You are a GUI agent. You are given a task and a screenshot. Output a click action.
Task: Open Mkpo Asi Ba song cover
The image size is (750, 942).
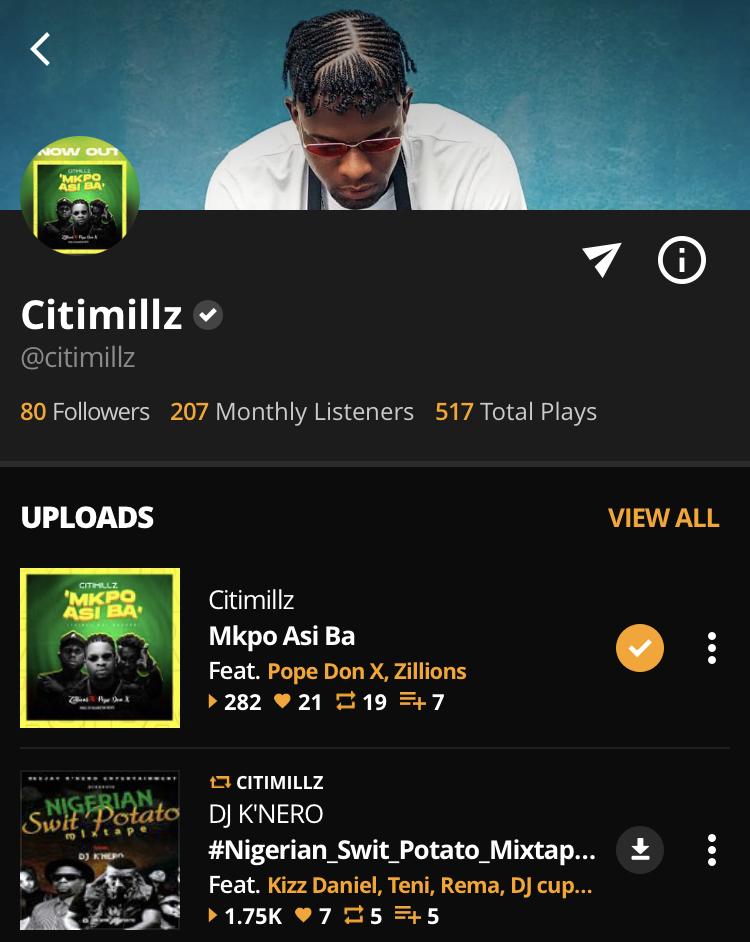click(x=100, y=648)
